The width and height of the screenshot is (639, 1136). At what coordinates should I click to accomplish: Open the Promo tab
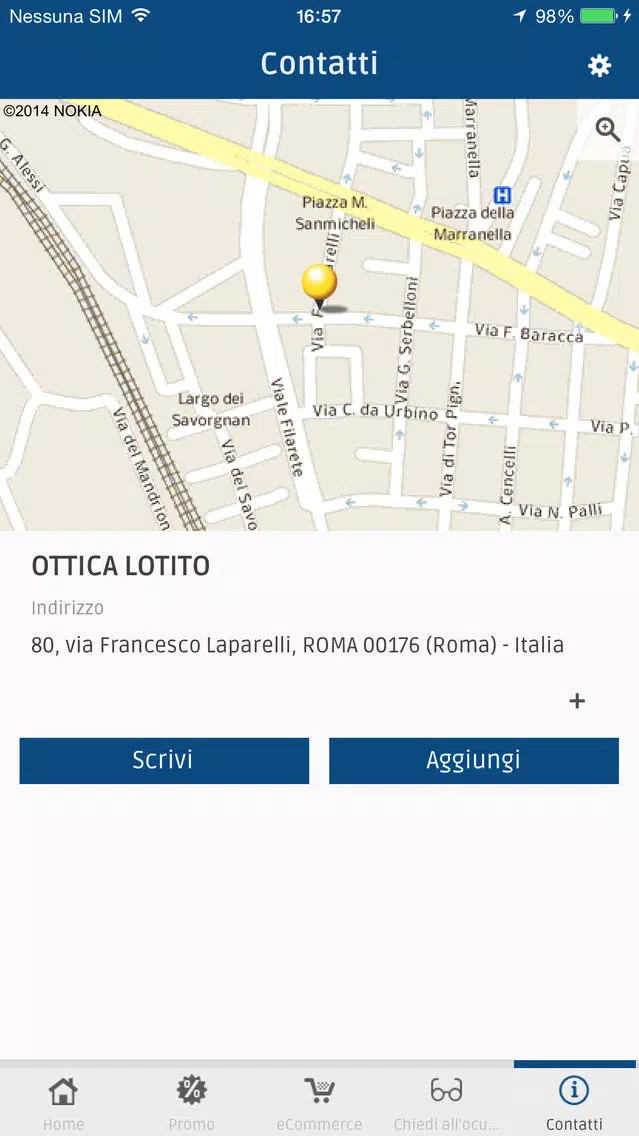pyautogui.click(x=191, y=1103)
